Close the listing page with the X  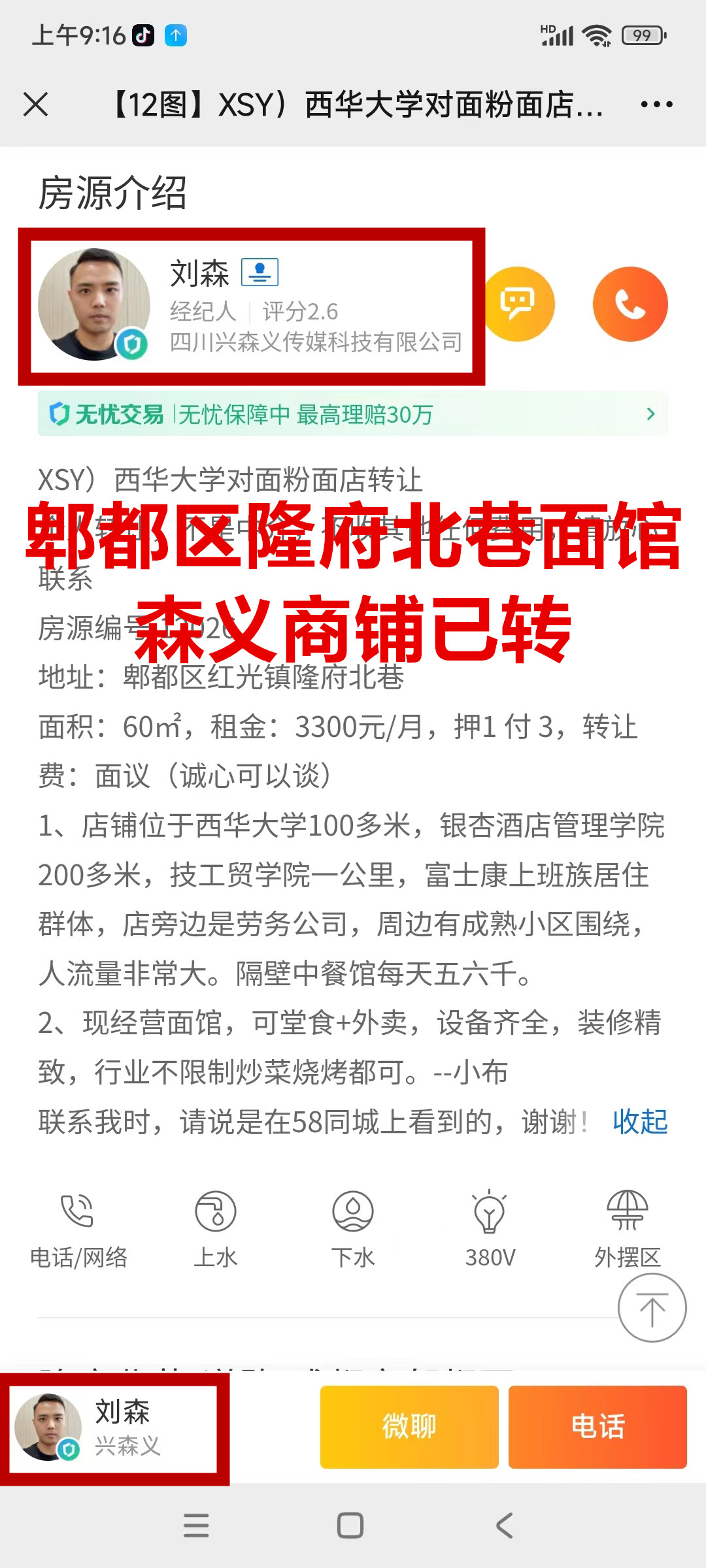coord(35,104)
